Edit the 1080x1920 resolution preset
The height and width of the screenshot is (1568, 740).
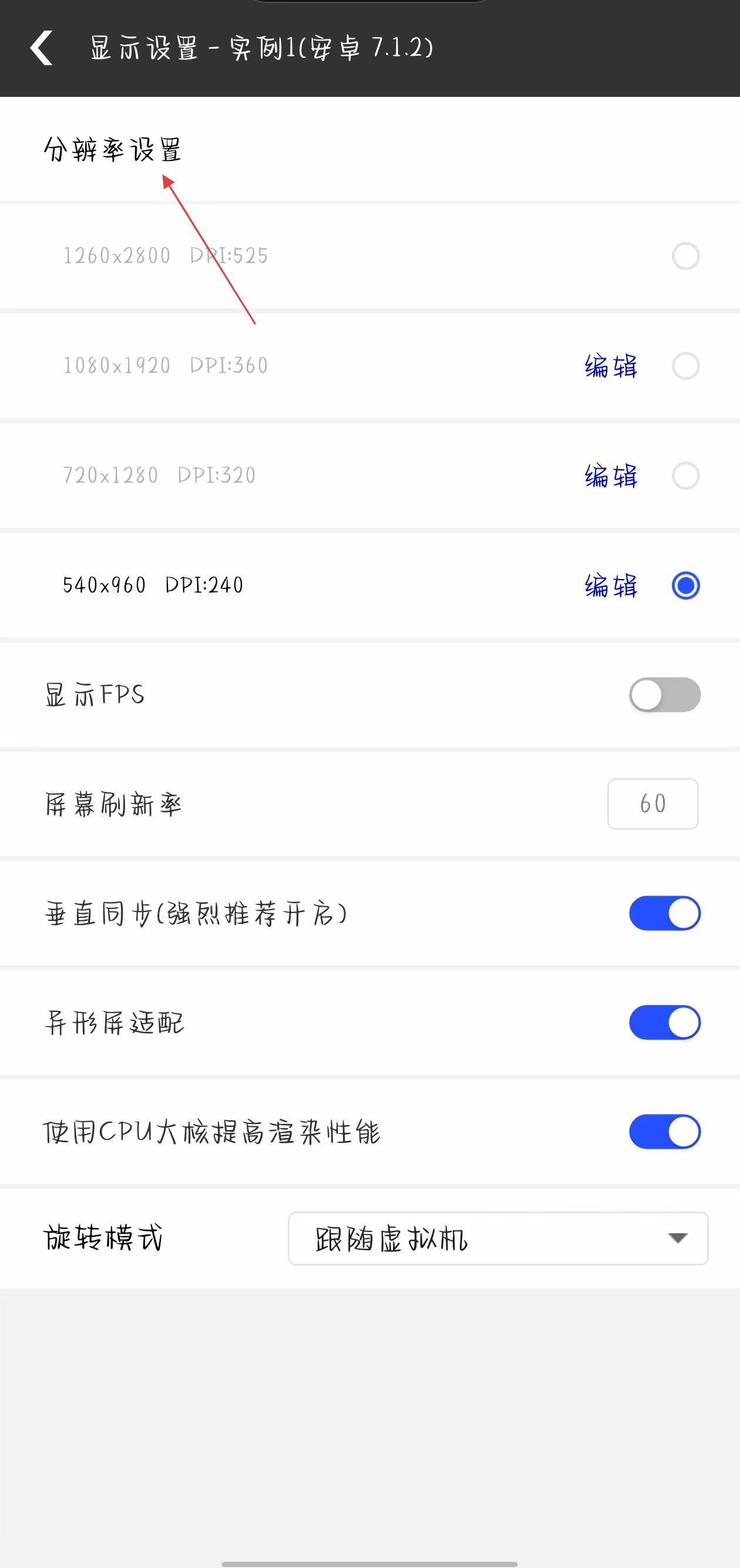tap(610, 366)
